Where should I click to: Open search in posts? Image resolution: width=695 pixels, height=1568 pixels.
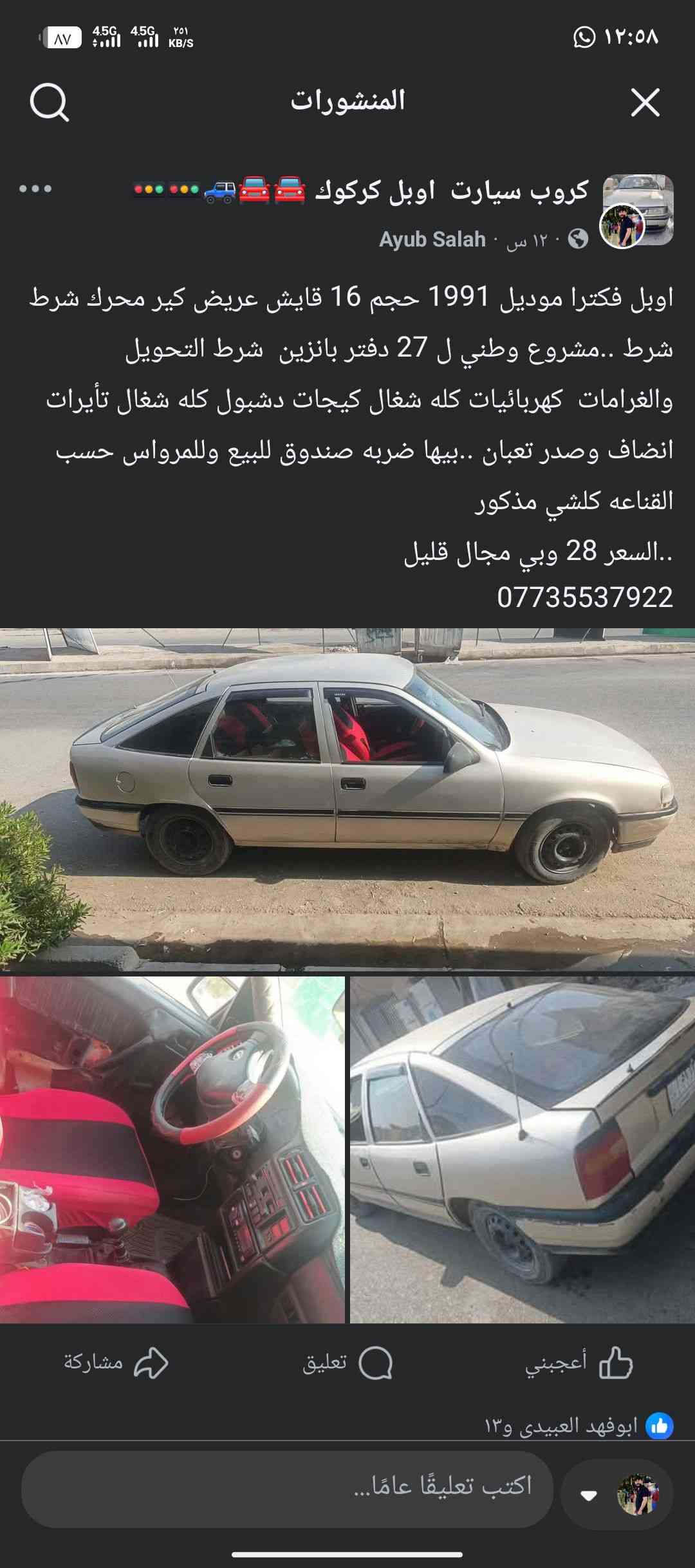(49, 103)
